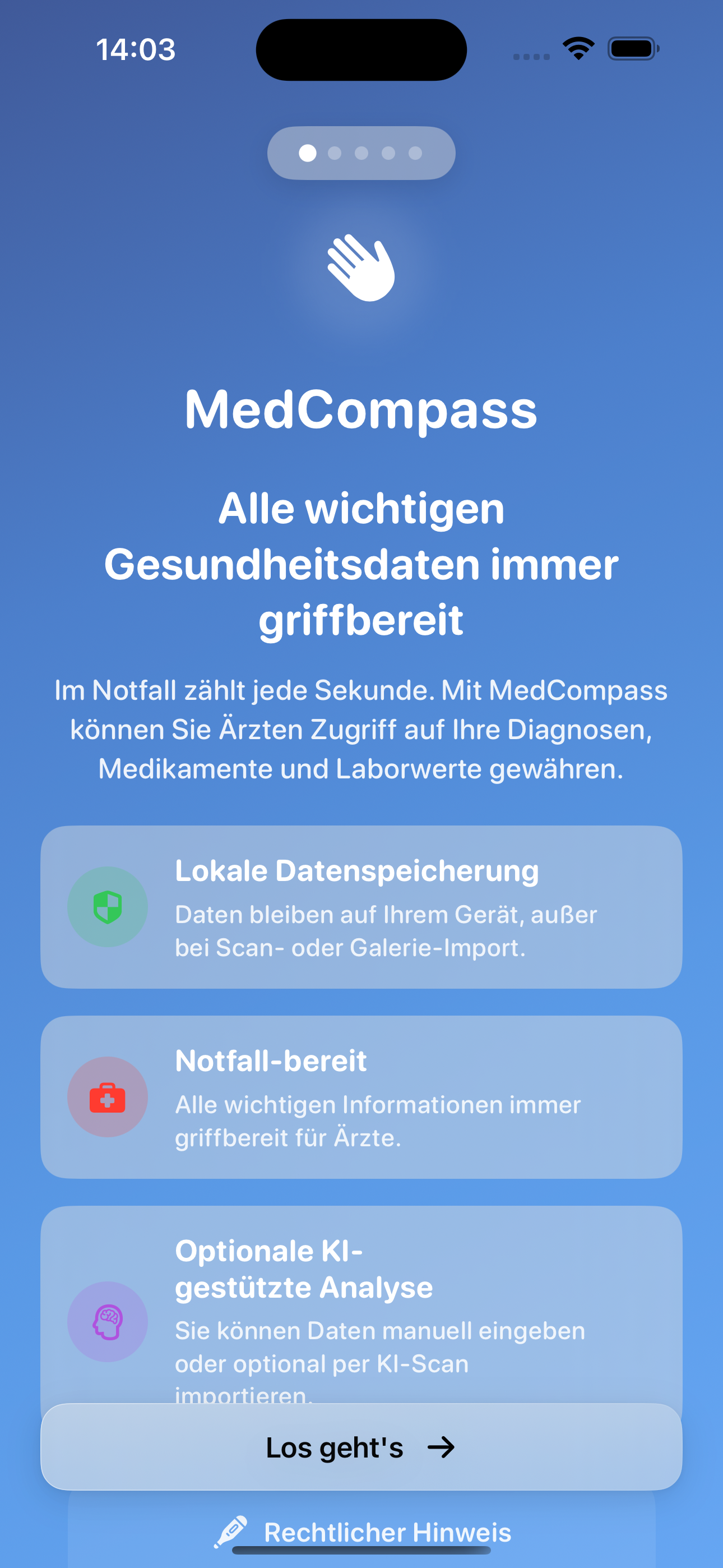Tap the battery indicator in the status bar
Viewport: 723px width, 1568px height.
(633, 49)
